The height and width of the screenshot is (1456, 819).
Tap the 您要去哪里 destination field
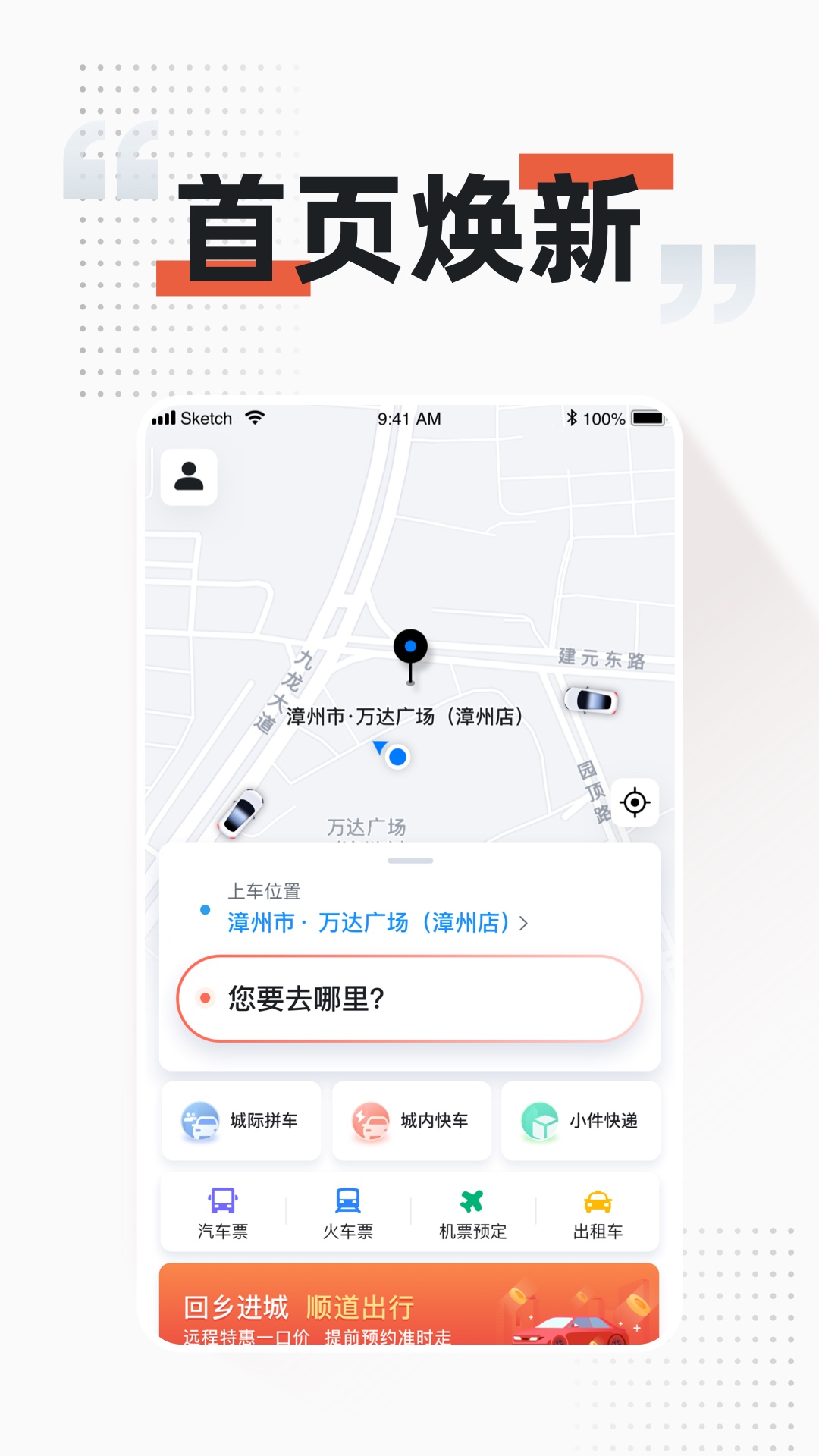click(410, 999)
